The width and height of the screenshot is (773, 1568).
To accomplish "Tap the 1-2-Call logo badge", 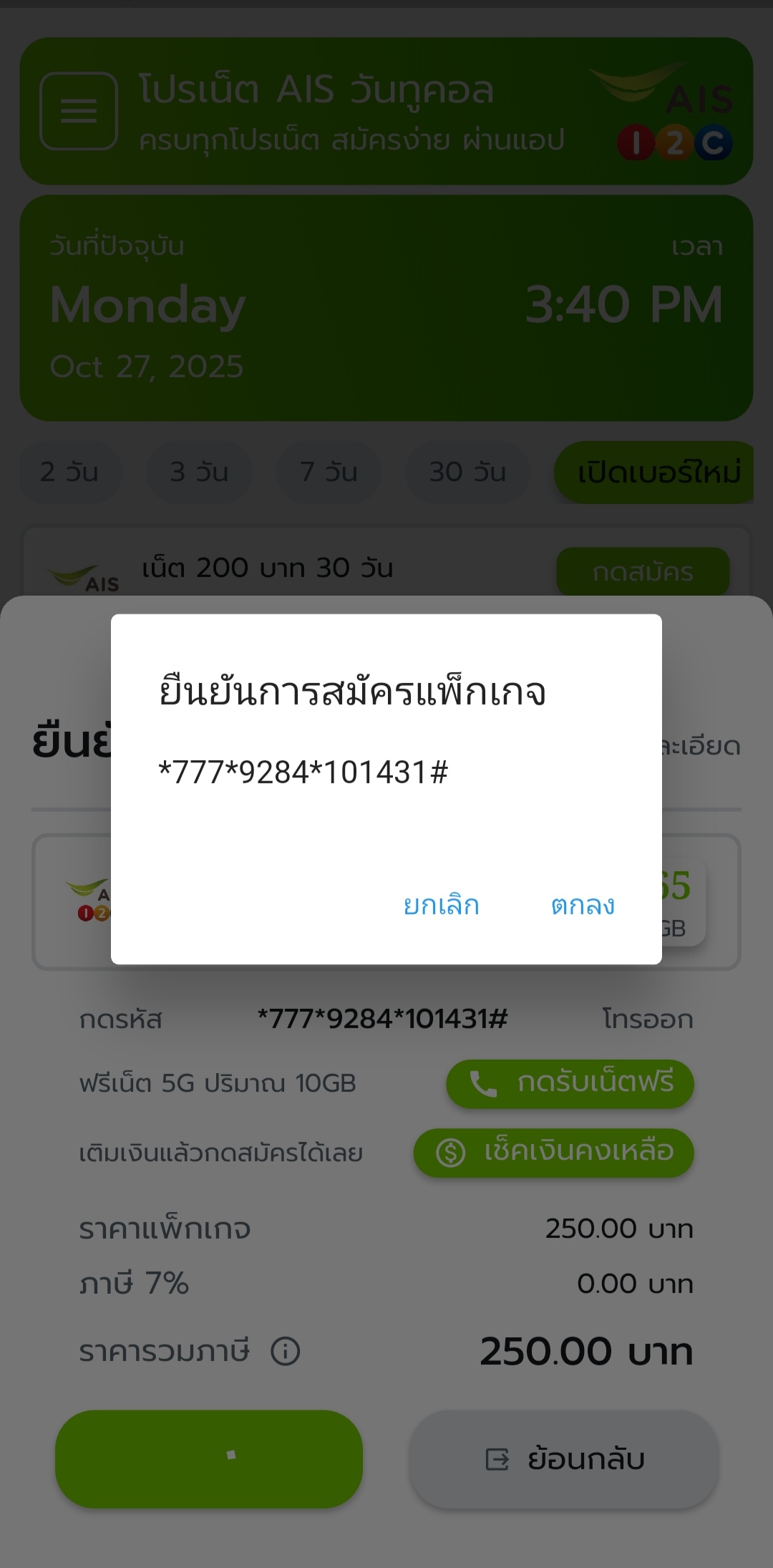I will click(673, 142).
